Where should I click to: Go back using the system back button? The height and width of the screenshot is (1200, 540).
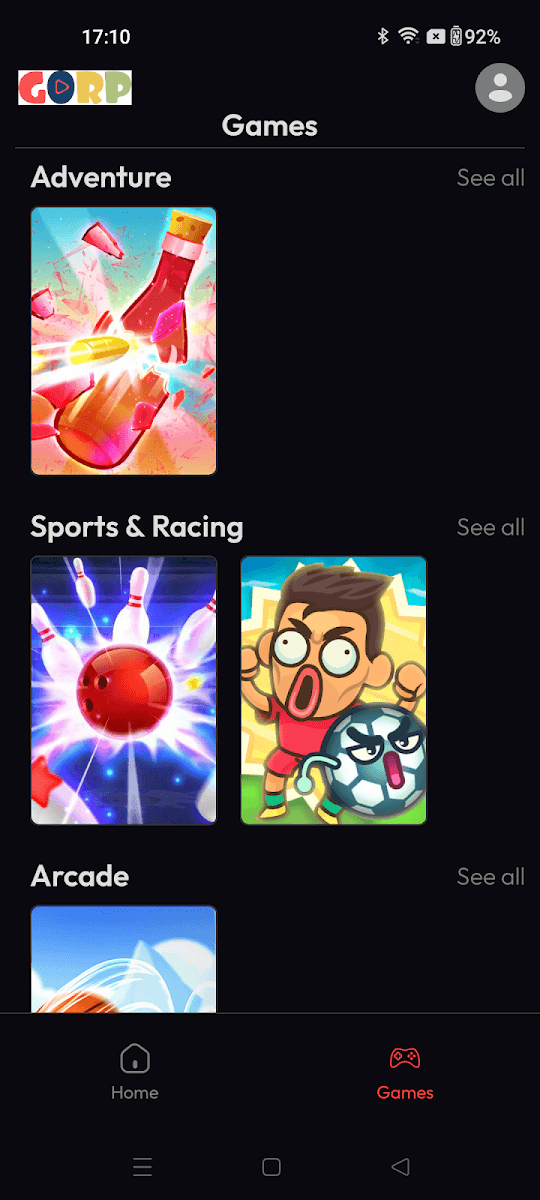pos(401,1166)
